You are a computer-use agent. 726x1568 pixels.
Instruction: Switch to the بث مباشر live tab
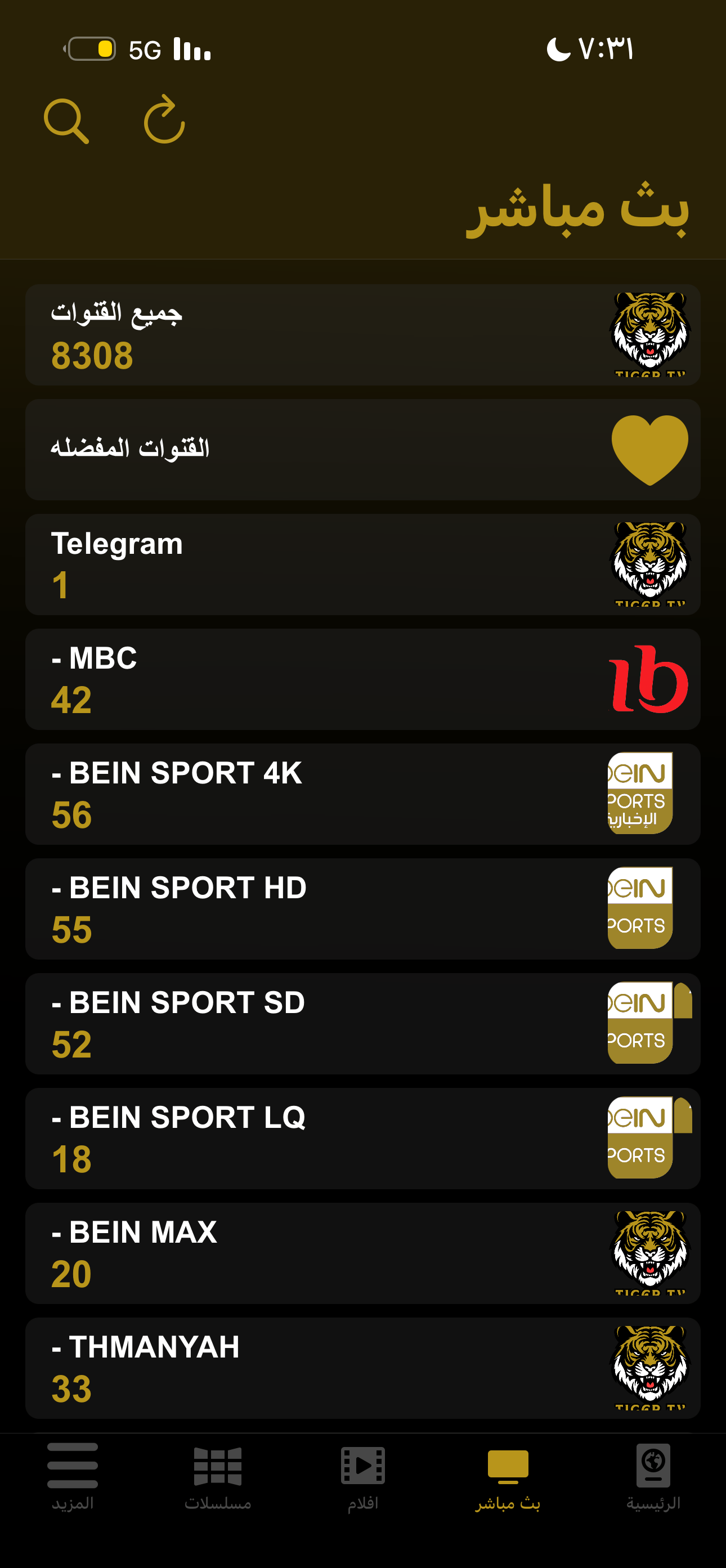[x=508, y=1477]
